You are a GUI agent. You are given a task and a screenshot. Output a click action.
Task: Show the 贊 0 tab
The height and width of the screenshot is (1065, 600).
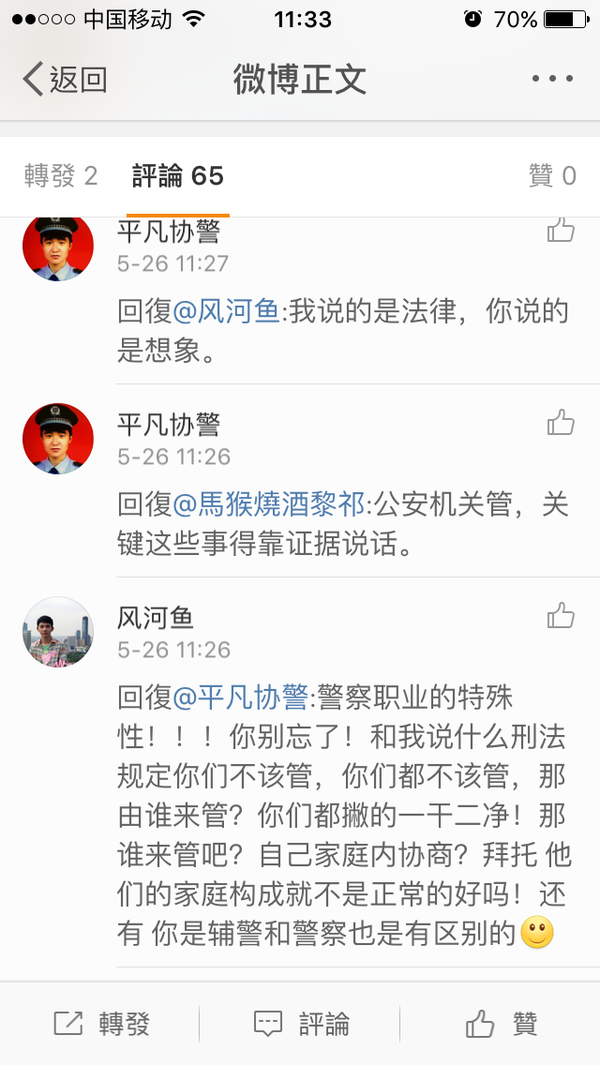point(552,177)
